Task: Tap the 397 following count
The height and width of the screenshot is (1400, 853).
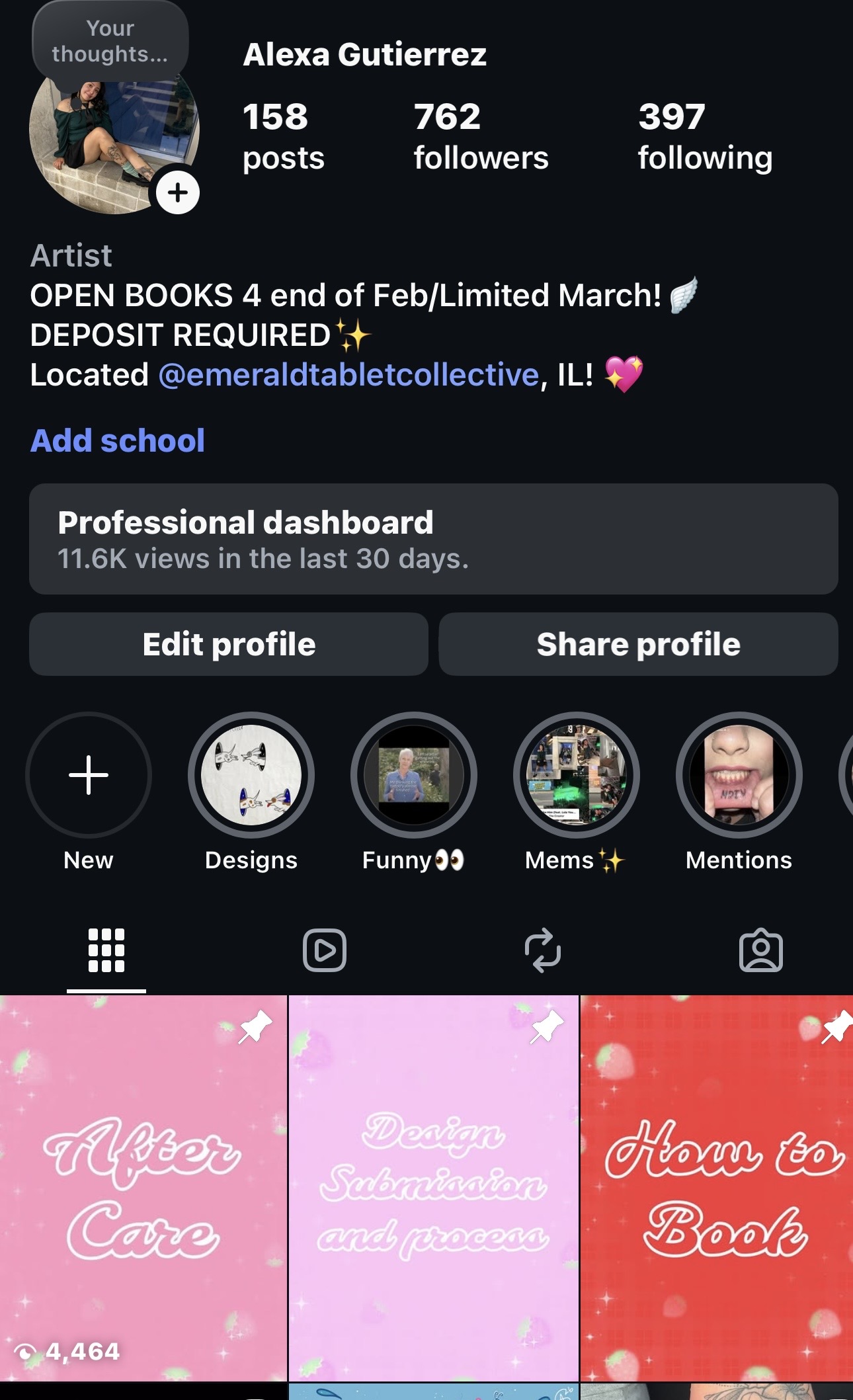Action: pos(705,134)
